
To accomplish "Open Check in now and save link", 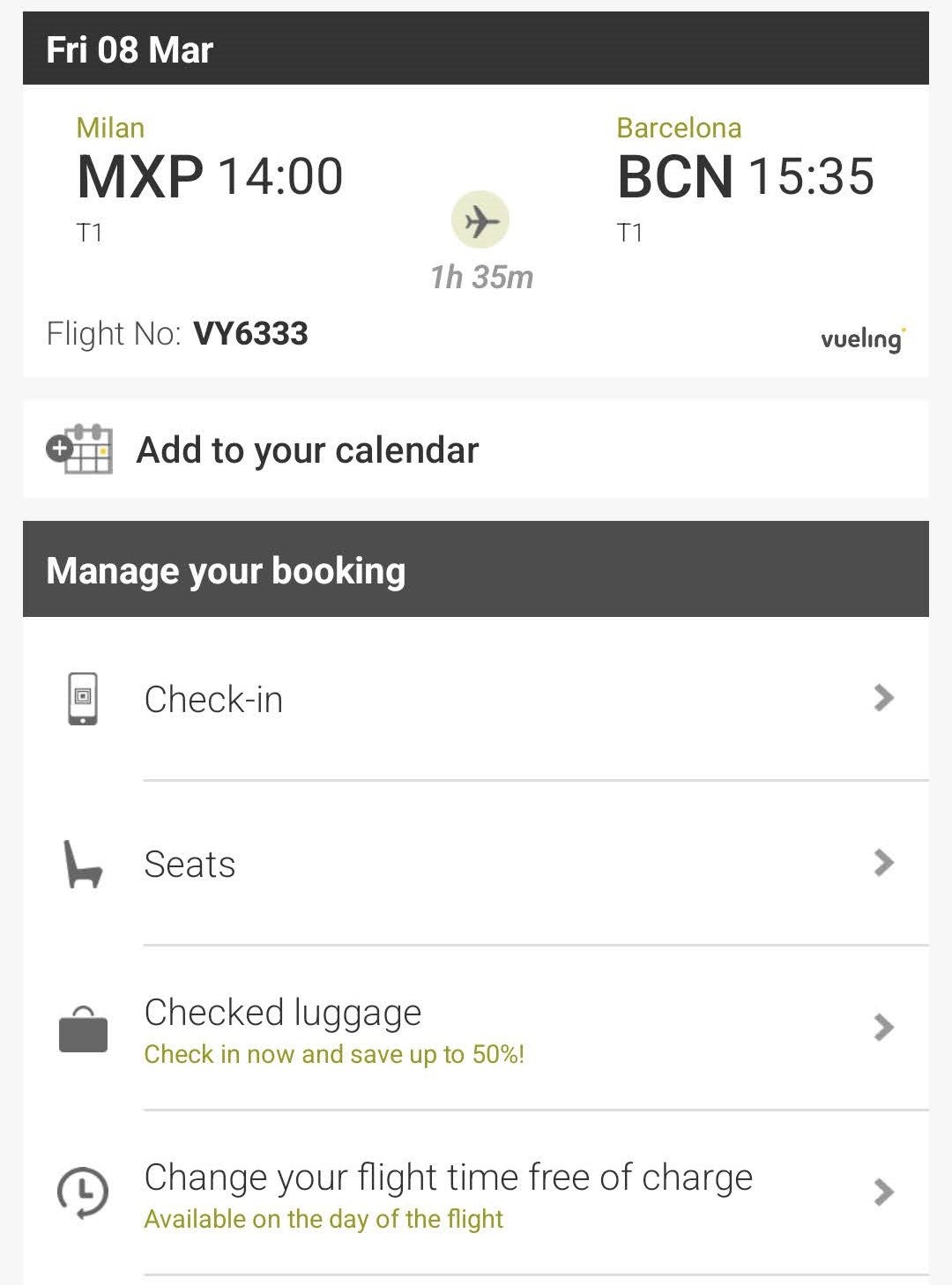I will (x=335, y=1054).
